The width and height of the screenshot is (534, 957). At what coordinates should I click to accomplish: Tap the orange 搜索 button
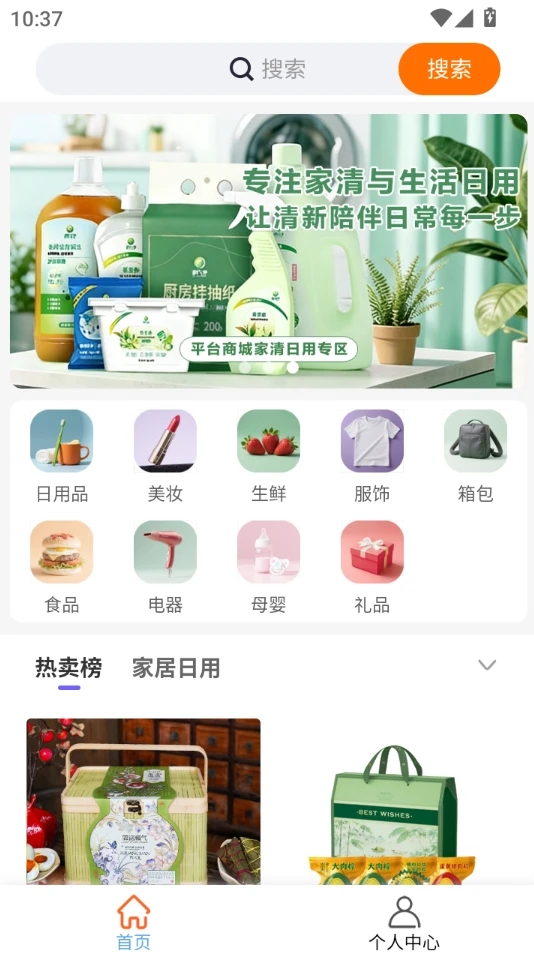[449, 69]
